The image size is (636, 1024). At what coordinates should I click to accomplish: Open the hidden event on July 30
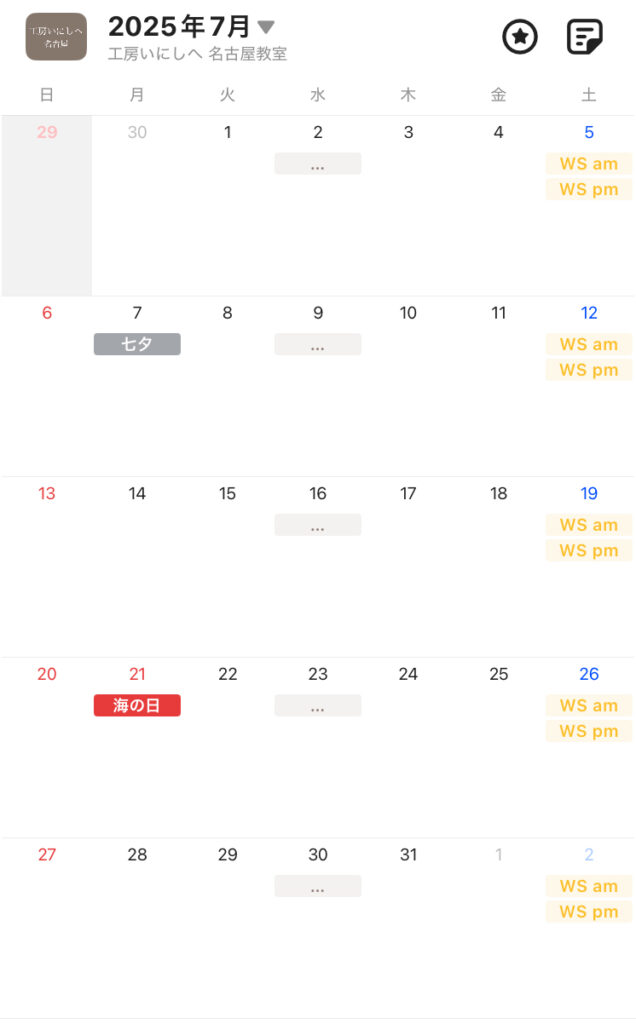[x=318, y=886]
